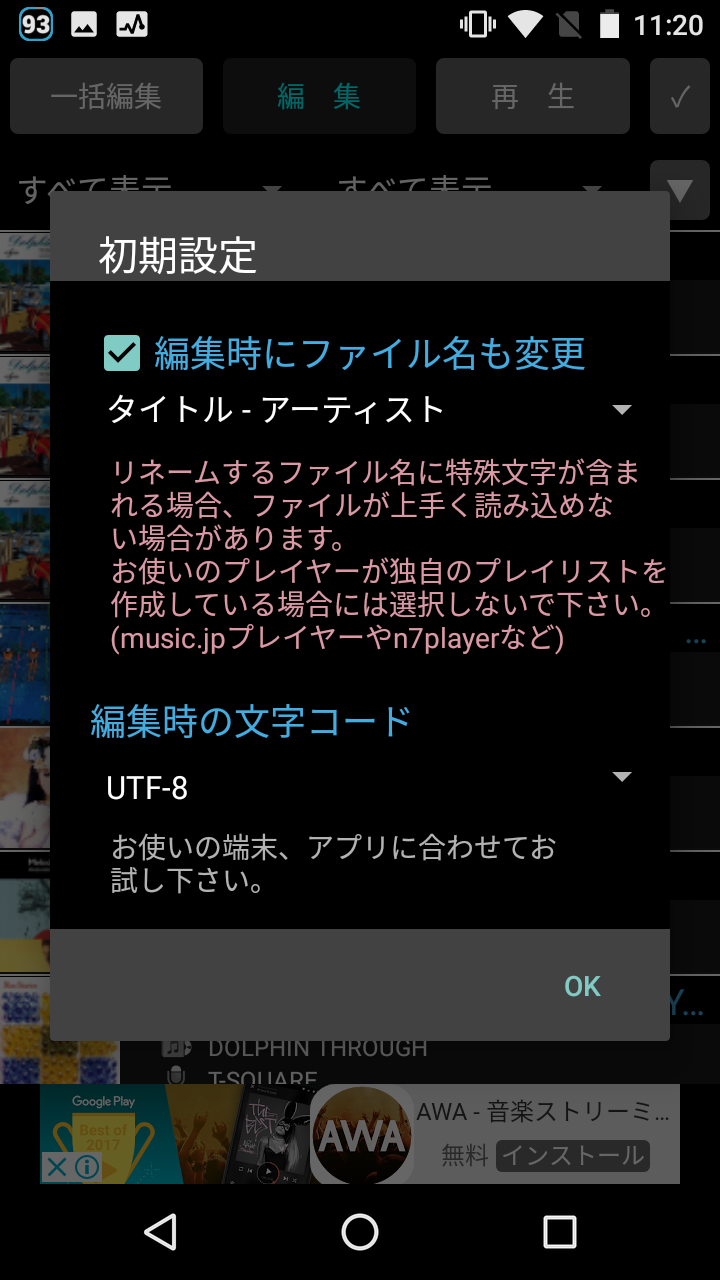This screenshot has width=720, height=1280.
Task: Tap the checkmark confirm icon beside 再生
Action: [x=680, y=95]
